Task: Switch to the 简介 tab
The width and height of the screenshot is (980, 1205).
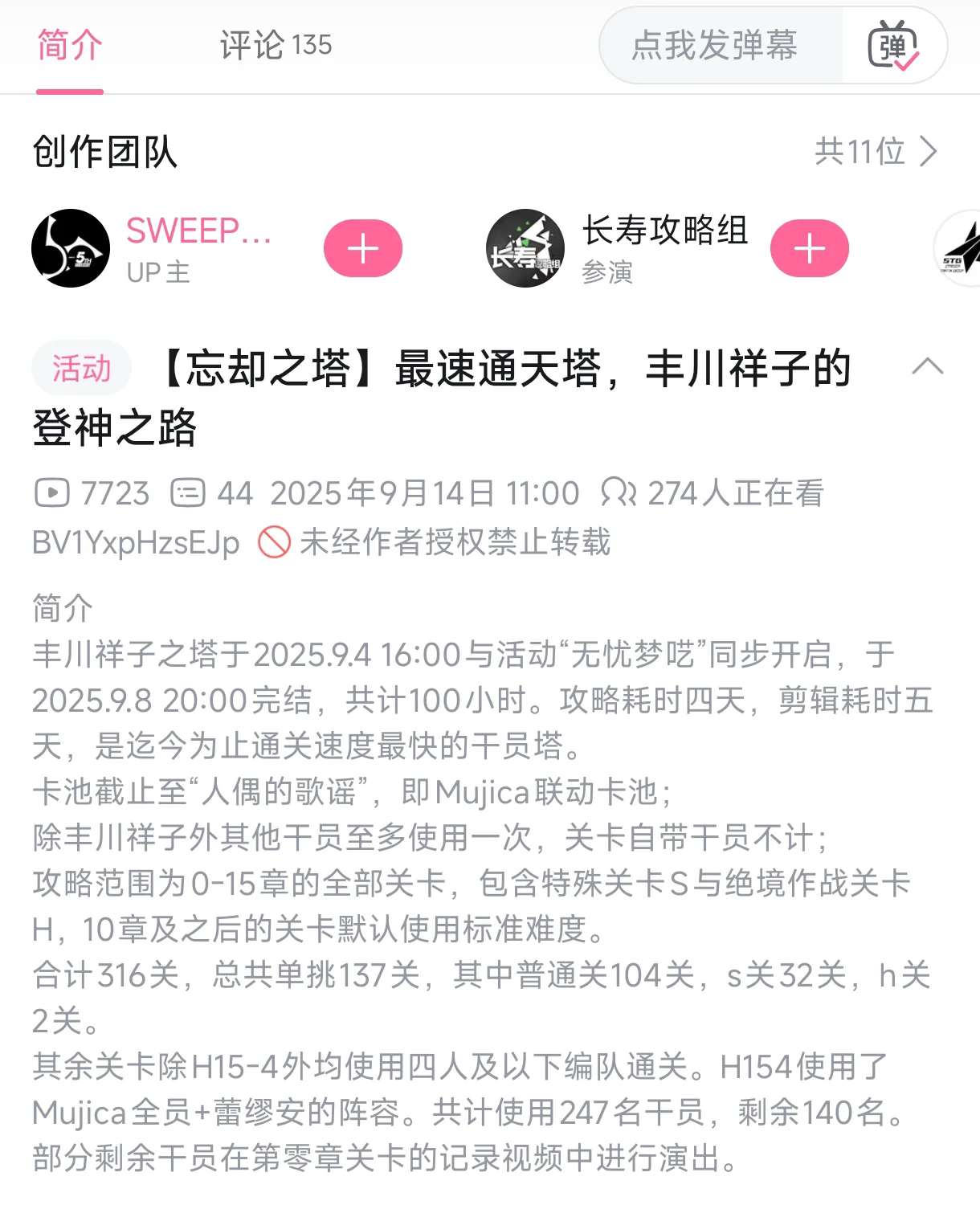Action: click(x=69, y=46)
